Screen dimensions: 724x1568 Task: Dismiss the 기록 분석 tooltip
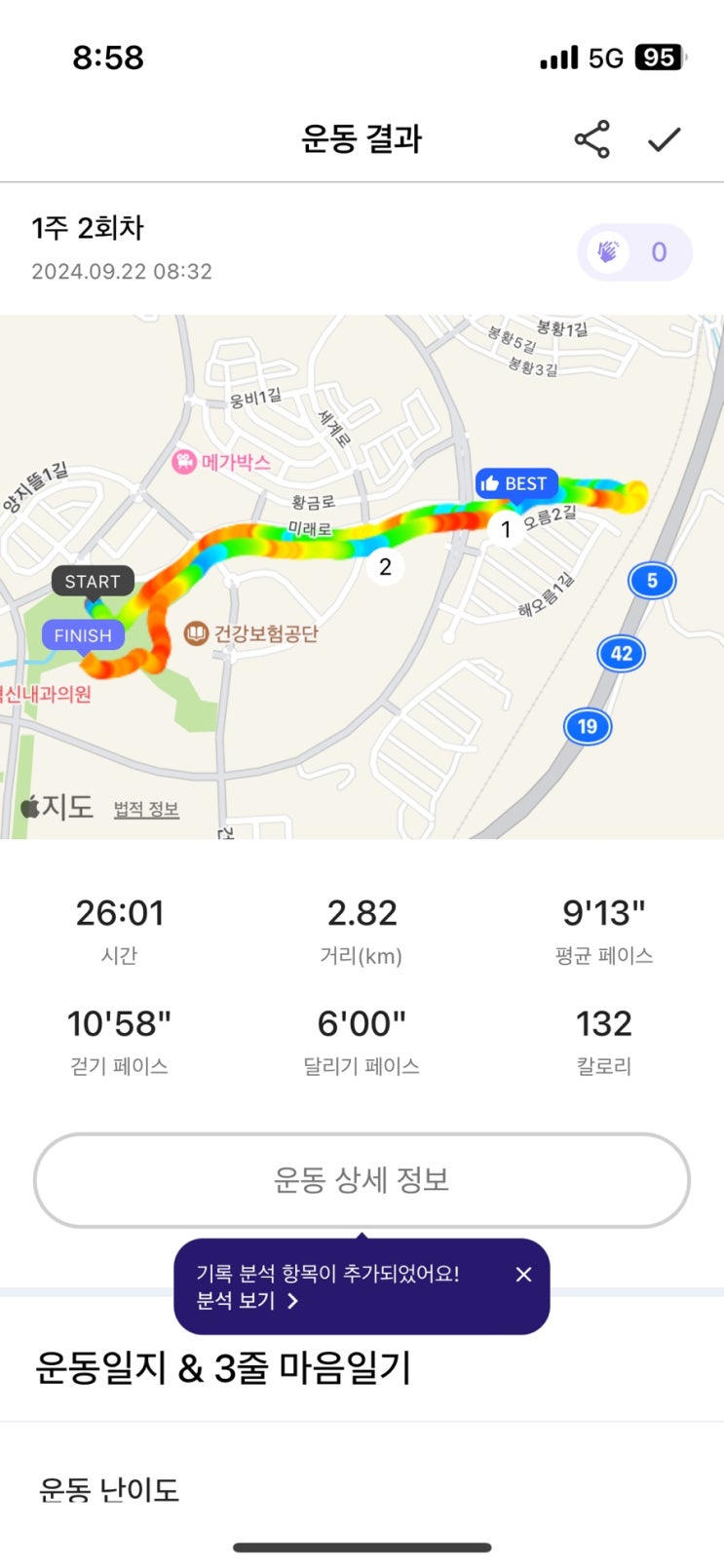pos(523,1274)
